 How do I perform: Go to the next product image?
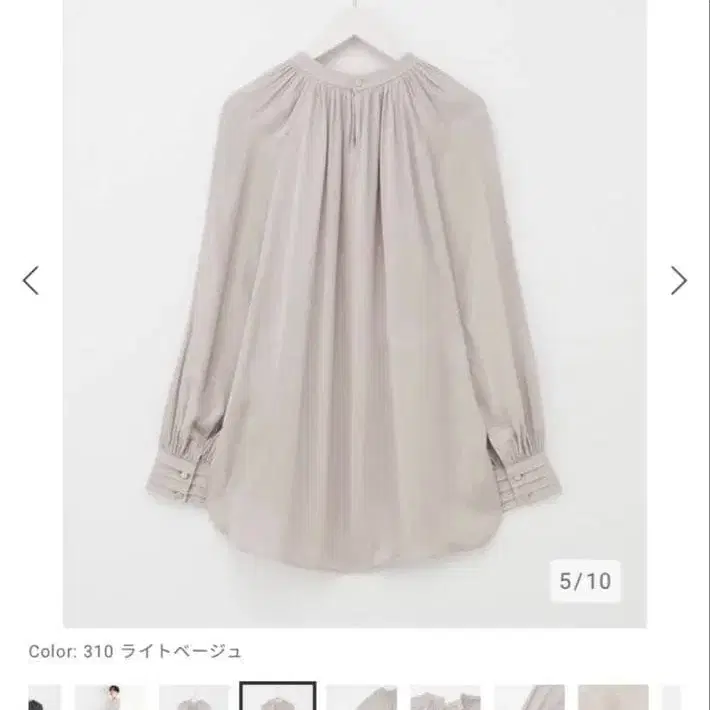678,281
